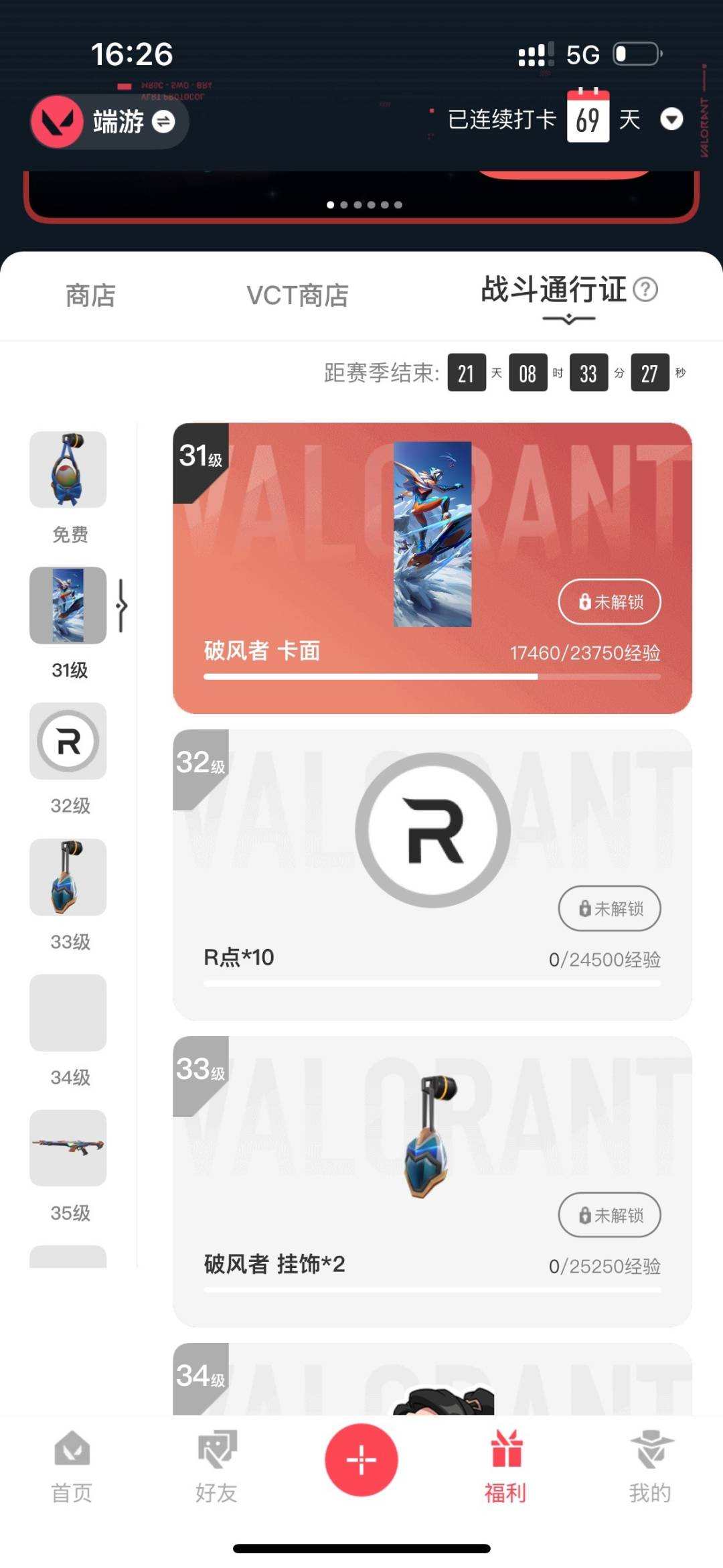
Task: Tap the 69天 streak calendar counter
Action: (588, 119)
